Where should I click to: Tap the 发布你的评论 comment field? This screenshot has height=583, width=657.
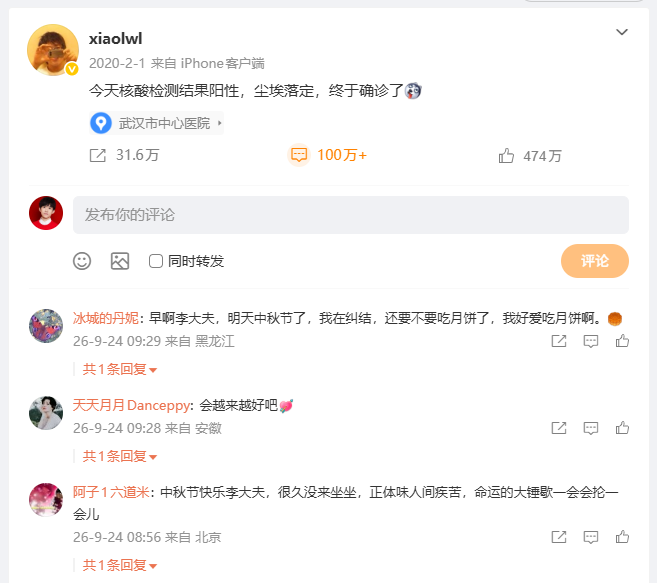(x=351, y=215)
